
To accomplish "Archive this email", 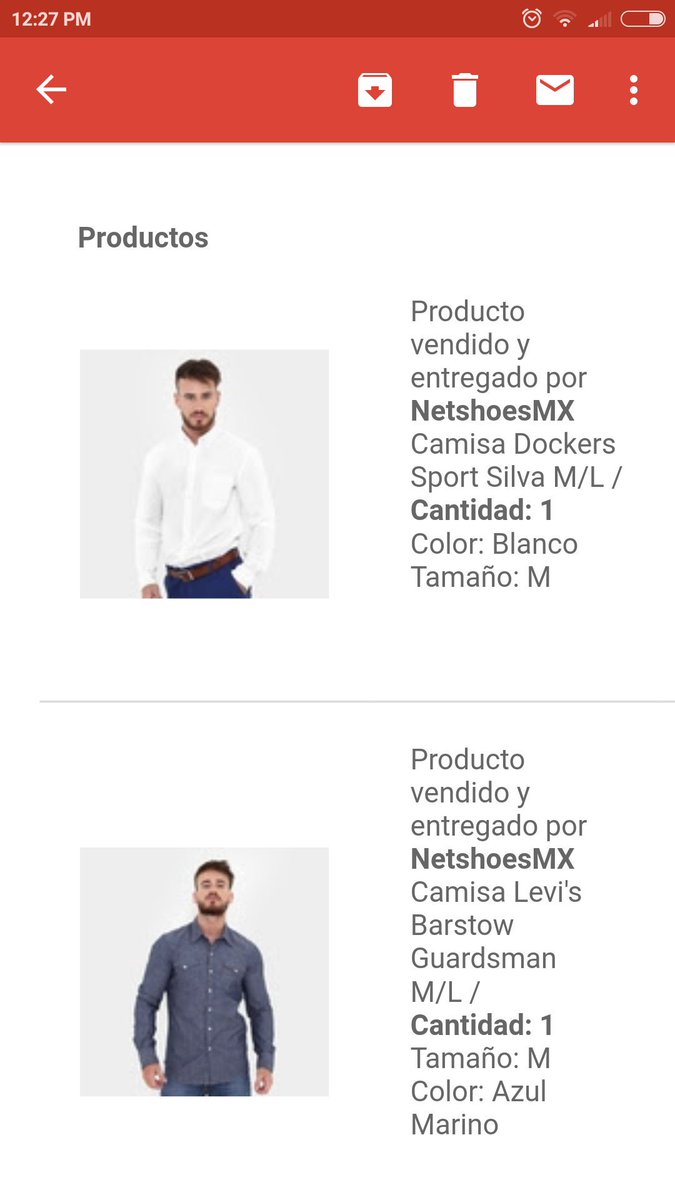I will click(375, 90).
